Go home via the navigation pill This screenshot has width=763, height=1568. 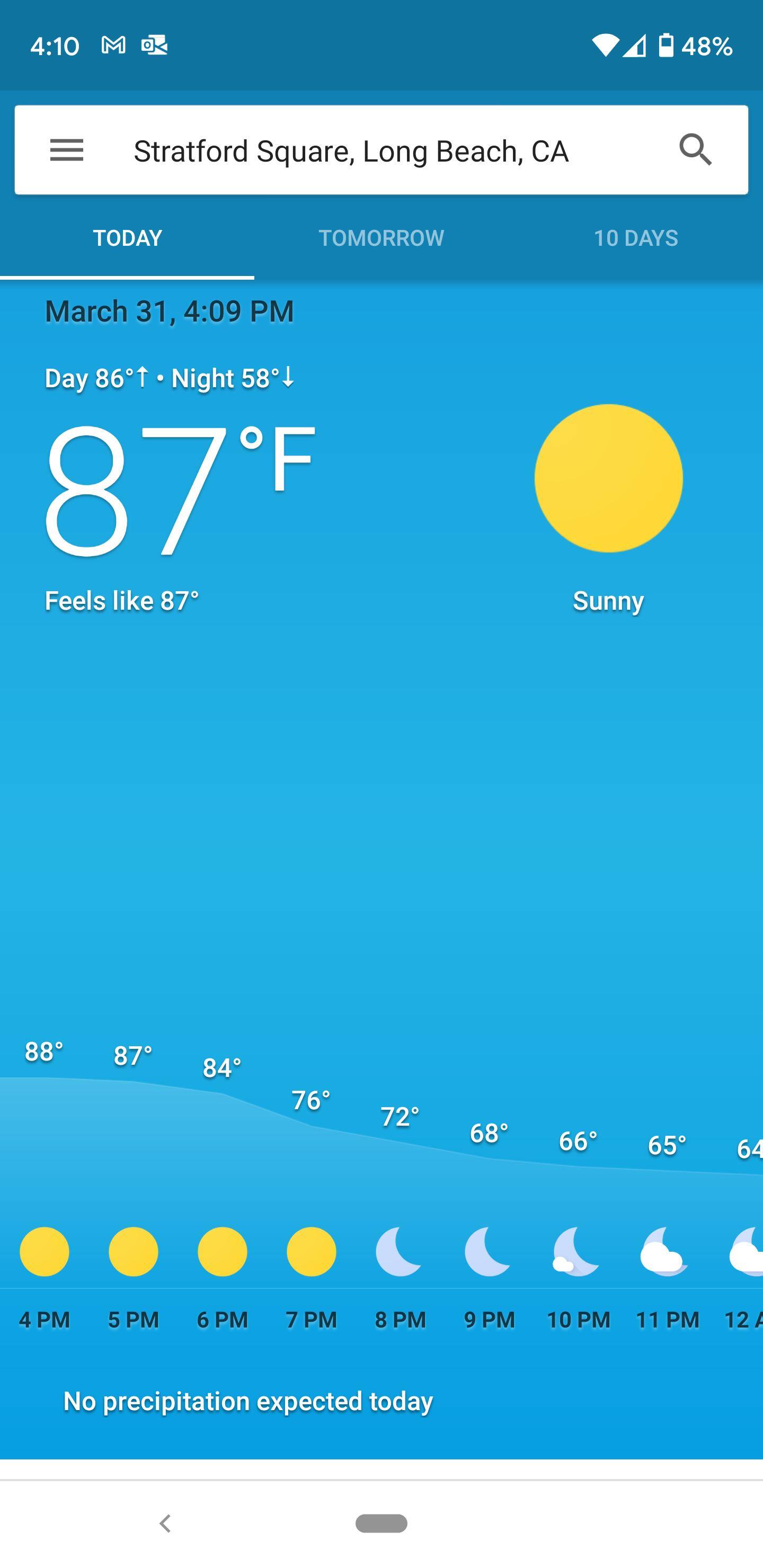[x=381, y=1523]
